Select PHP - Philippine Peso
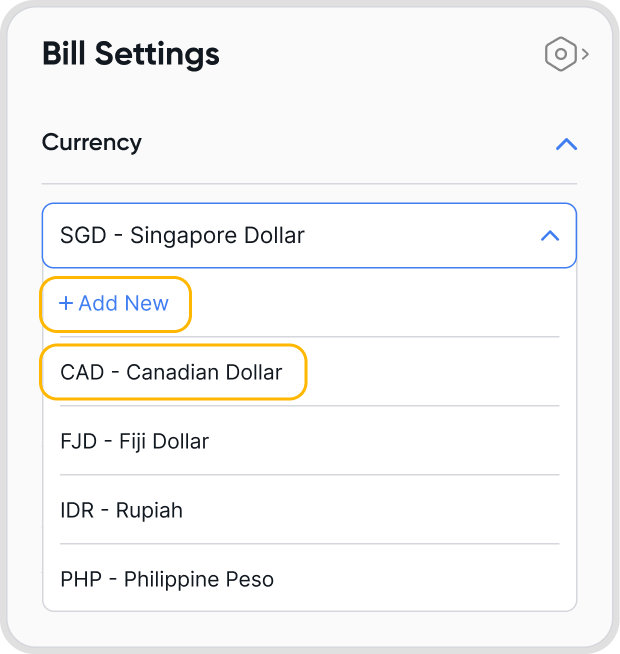 (x=167, y=579)
